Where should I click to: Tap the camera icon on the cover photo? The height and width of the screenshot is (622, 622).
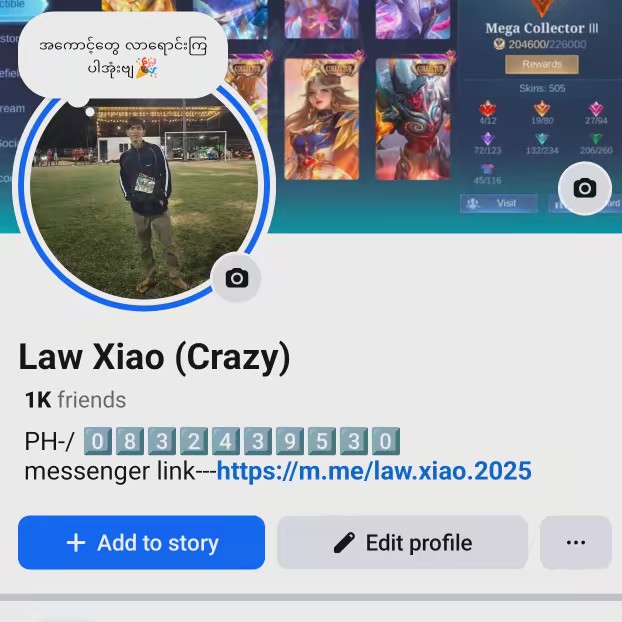pos(585,188)
